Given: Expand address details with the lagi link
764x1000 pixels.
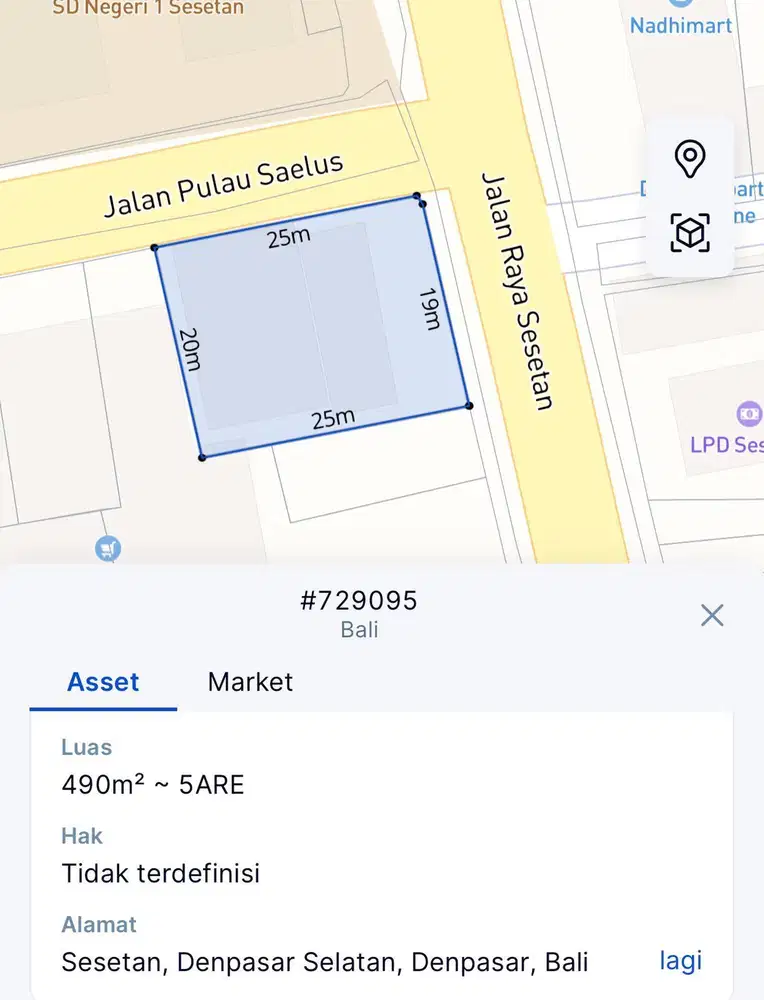Looking at the screenshot, I should 680,960.
